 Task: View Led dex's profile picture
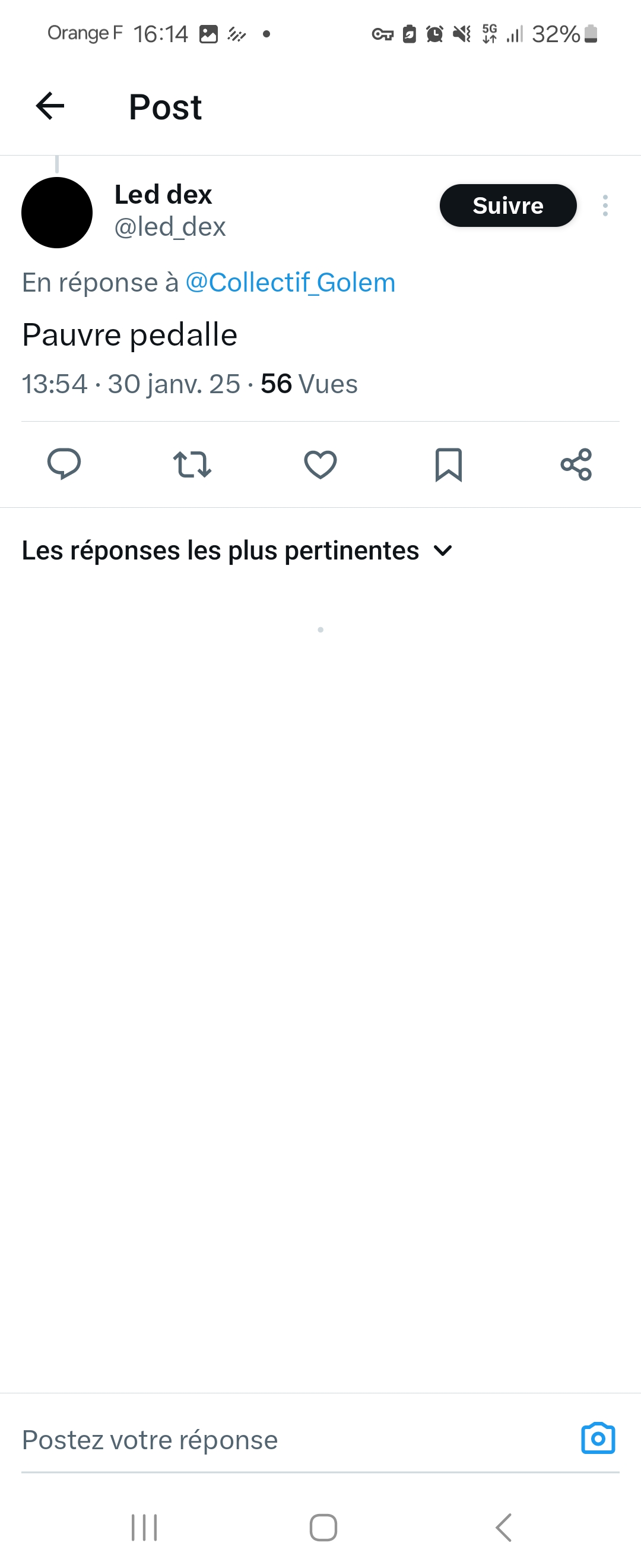[57, 213]
